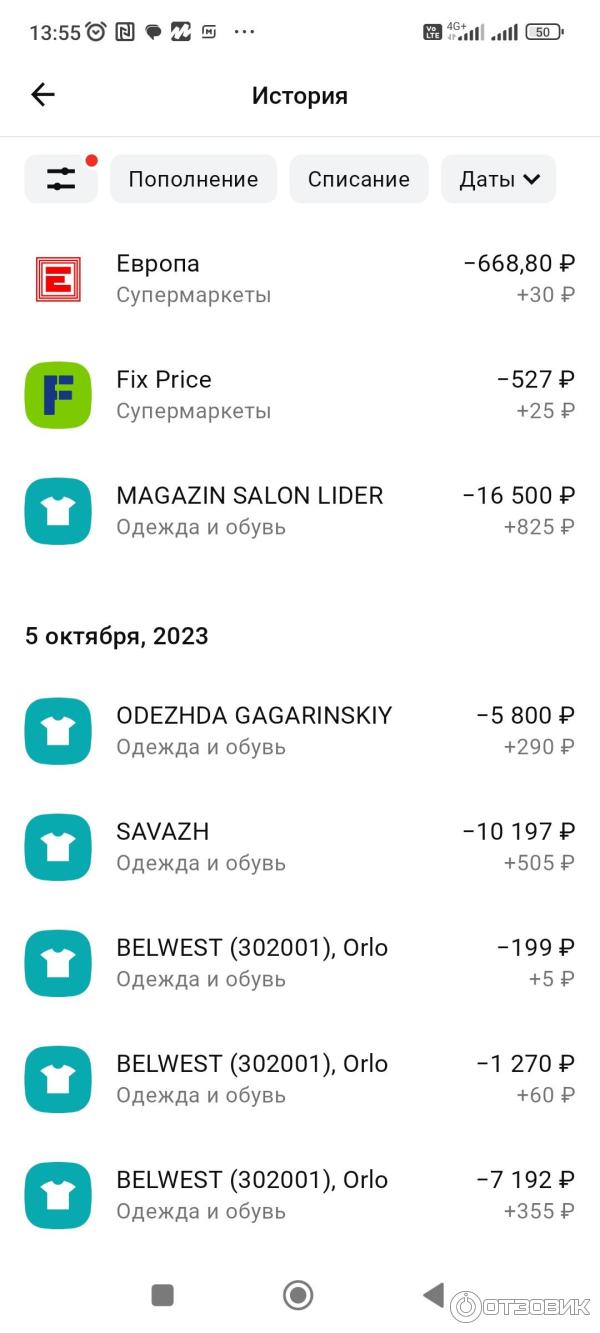Select the ODEZHDA GAGARINSKIY purchase
The height and width of the screenshot is (1333, 600).
coord(300,731)
